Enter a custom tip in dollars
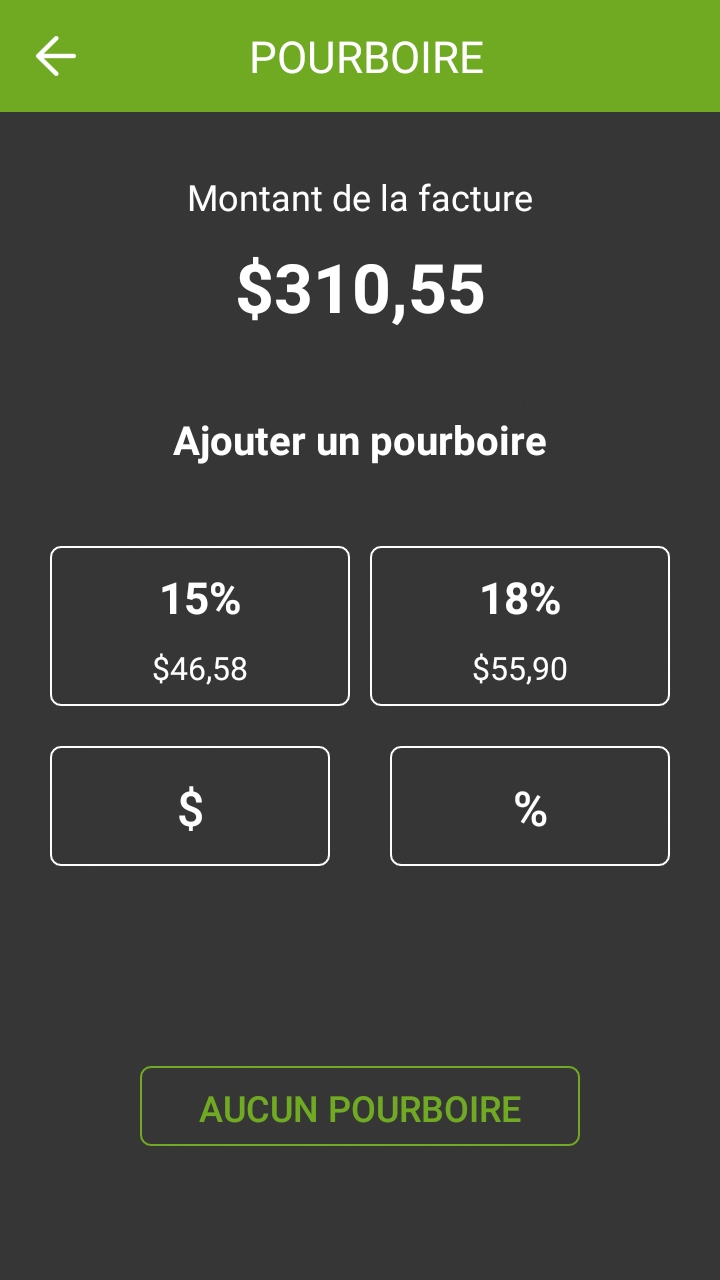This screenshot has height=1280, width=720. (190, 806)
